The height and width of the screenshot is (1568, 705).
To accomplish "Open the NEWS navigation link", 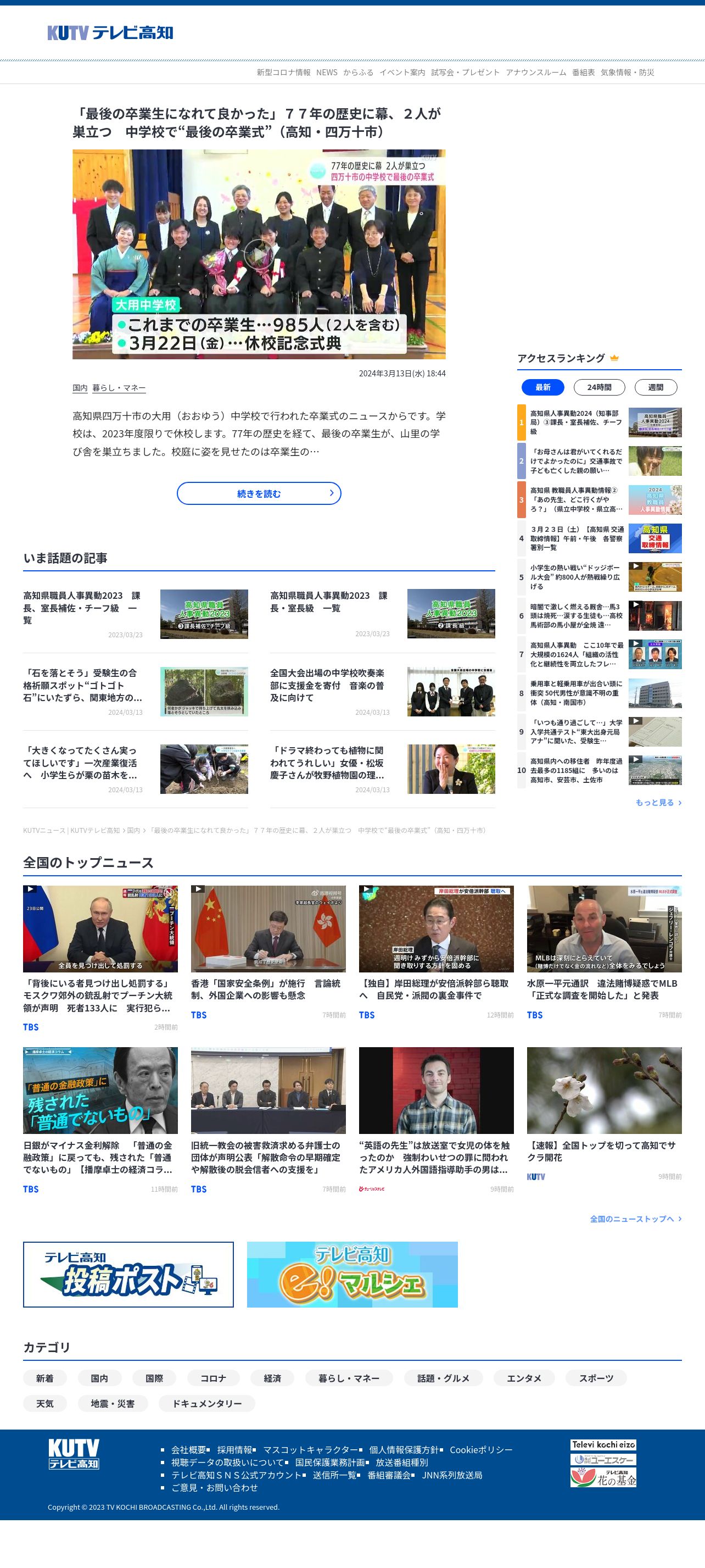I will pos(327,73).
